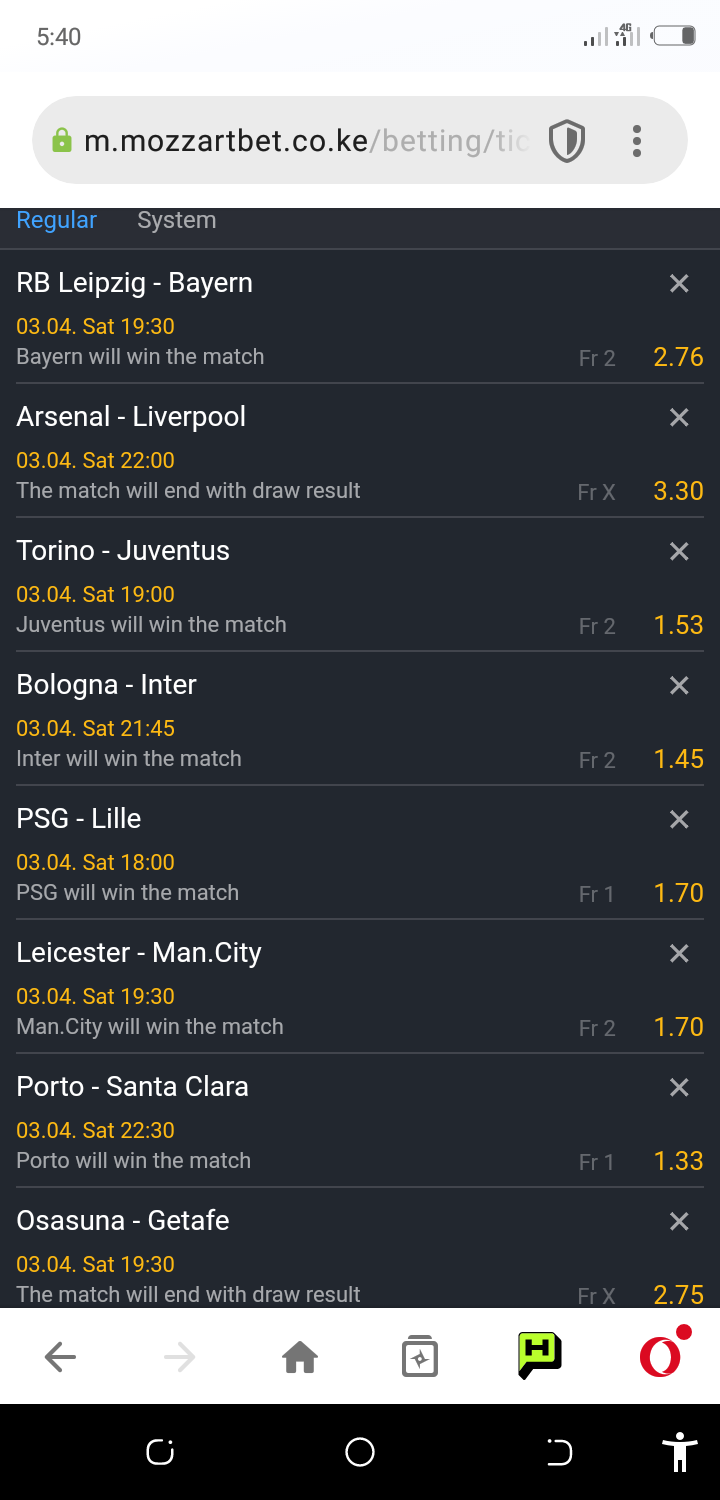Remove Leicester - Man.City selection

(679, 954)
